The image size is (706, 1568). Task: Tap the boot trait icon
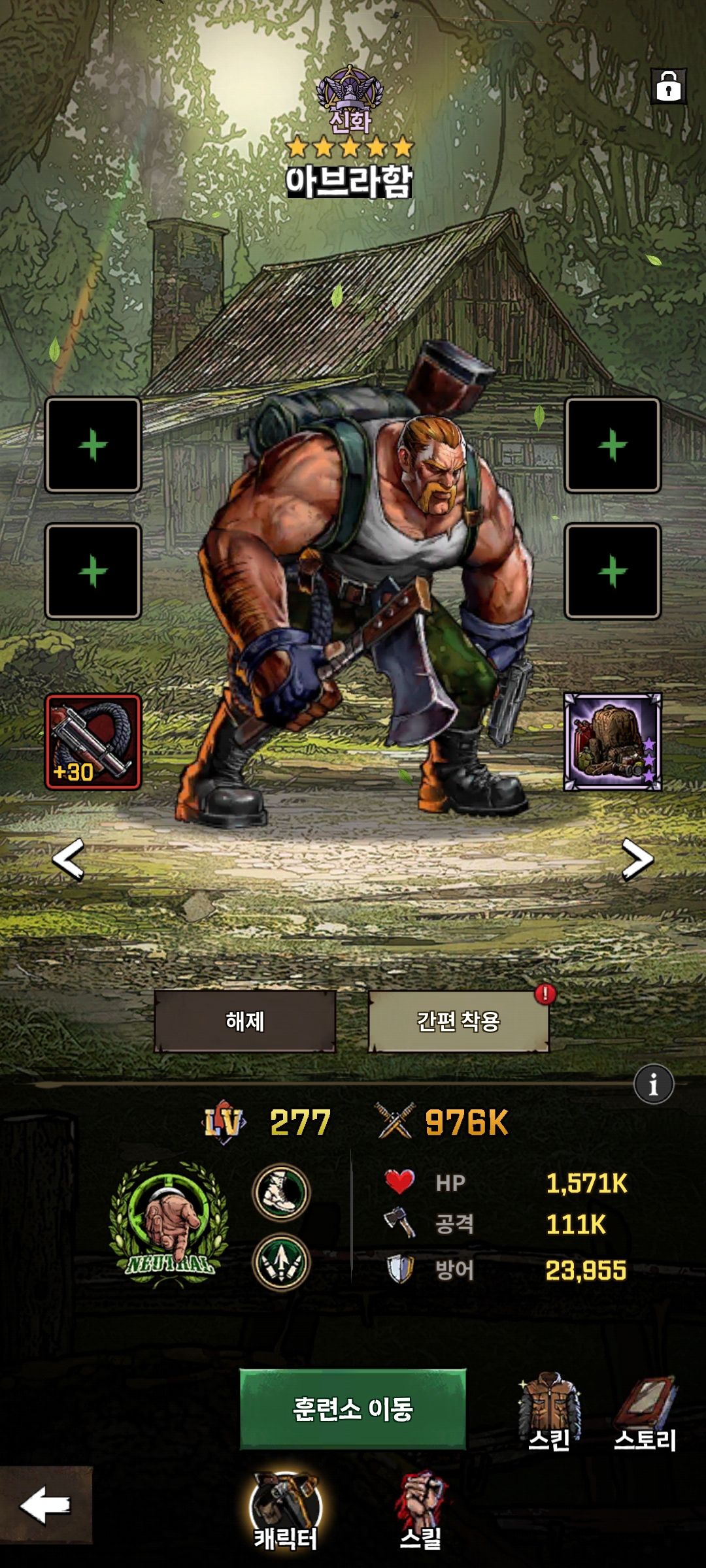[282, 1193]
